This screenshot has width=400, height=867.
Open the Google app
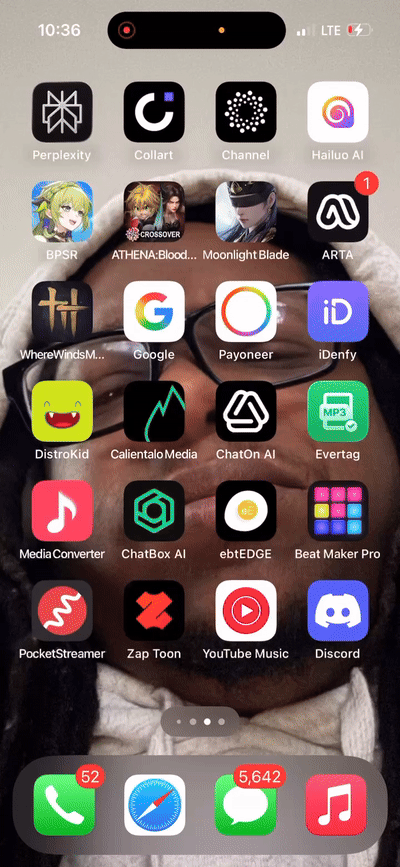coord(154,311)
